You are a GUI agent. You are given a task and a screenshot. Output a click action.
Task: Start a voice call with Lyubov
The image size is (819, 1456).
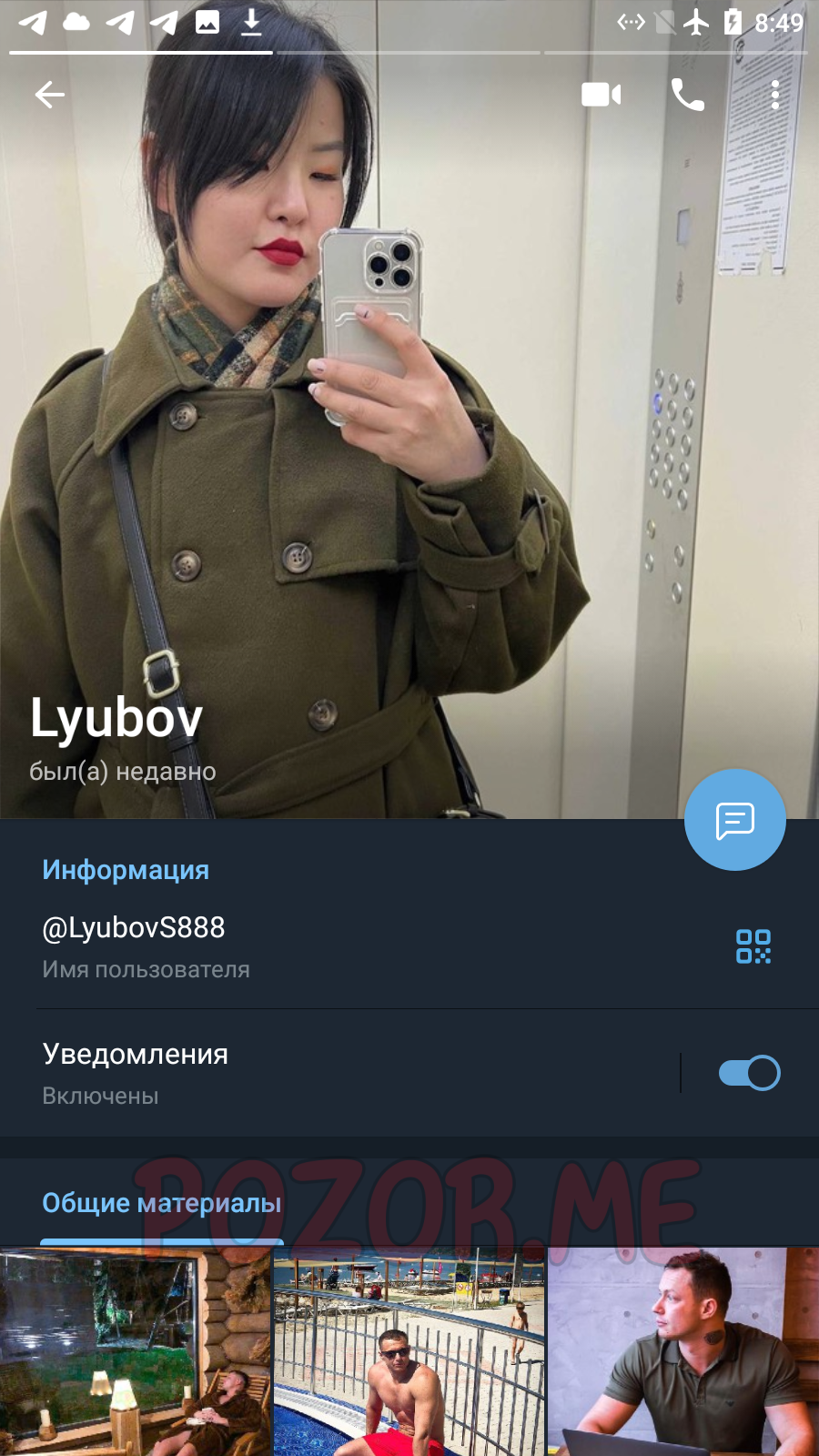pyautogui.click(x=687, y=95)
